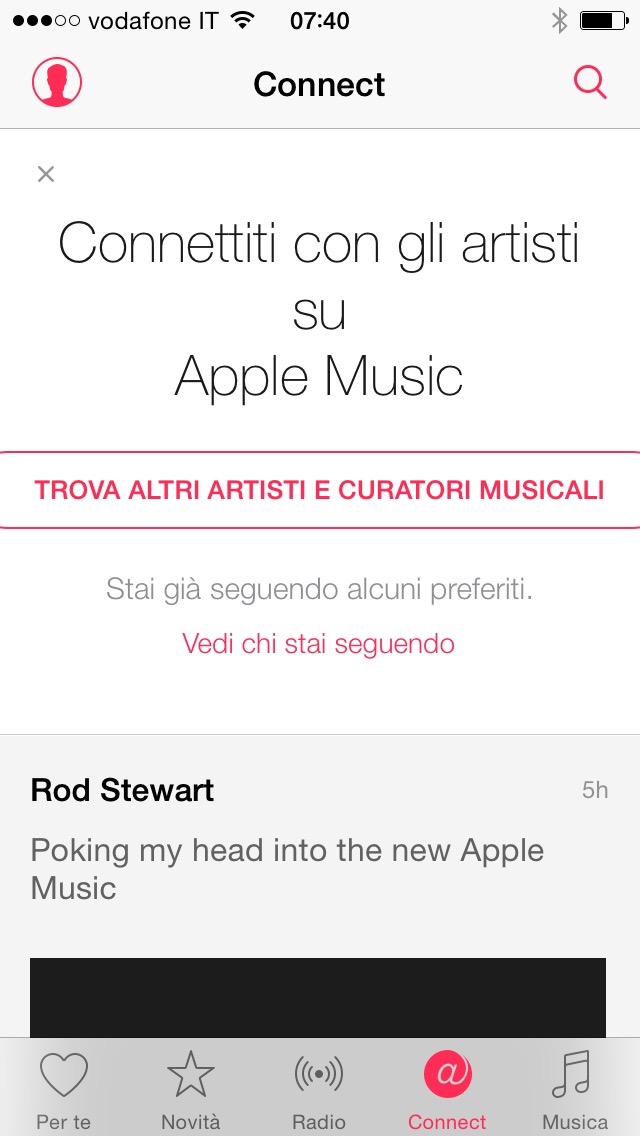This screenshot has height=1136, width=640.
Task: Open the Musica tab
Action: (575, 1090)
